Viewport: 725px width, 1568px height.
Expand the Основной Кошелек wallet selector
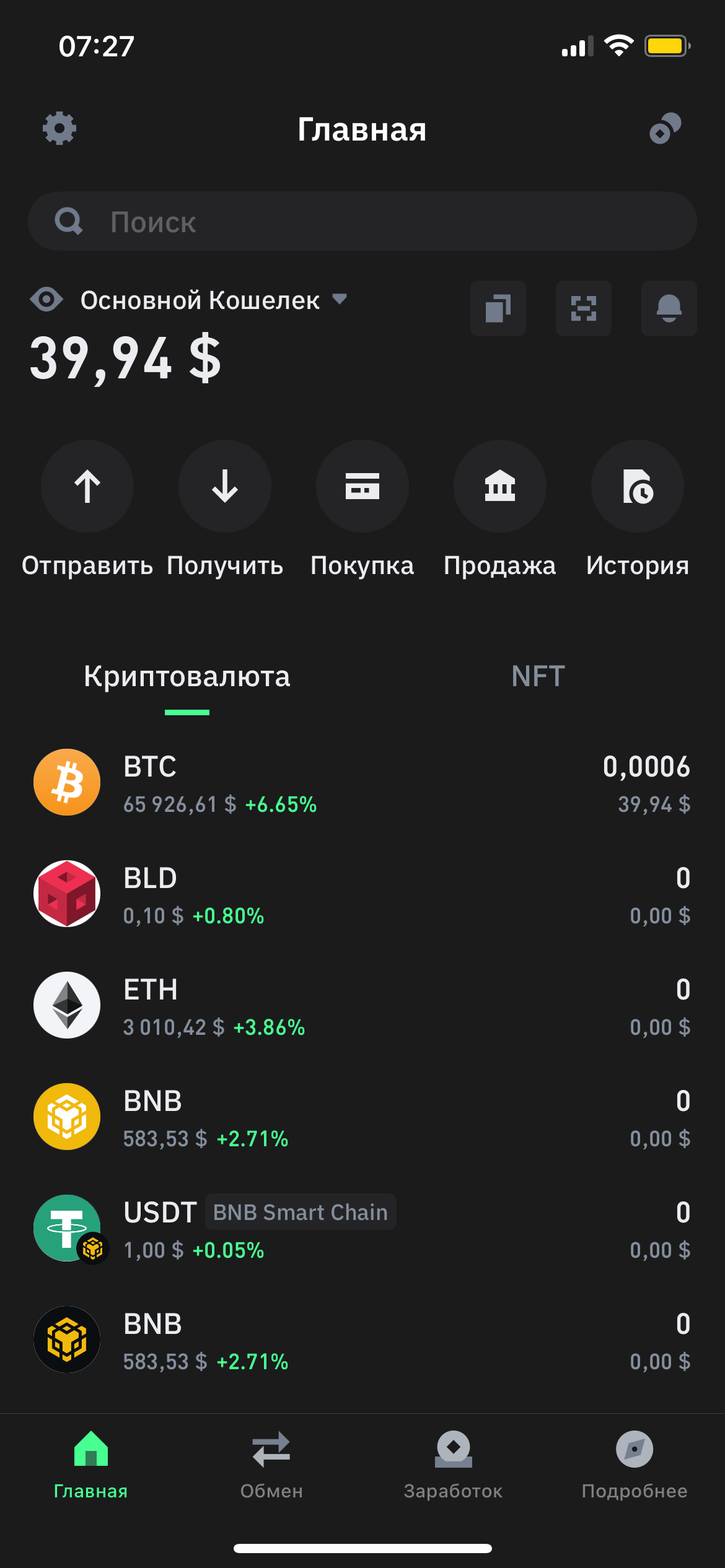(213, 300)
